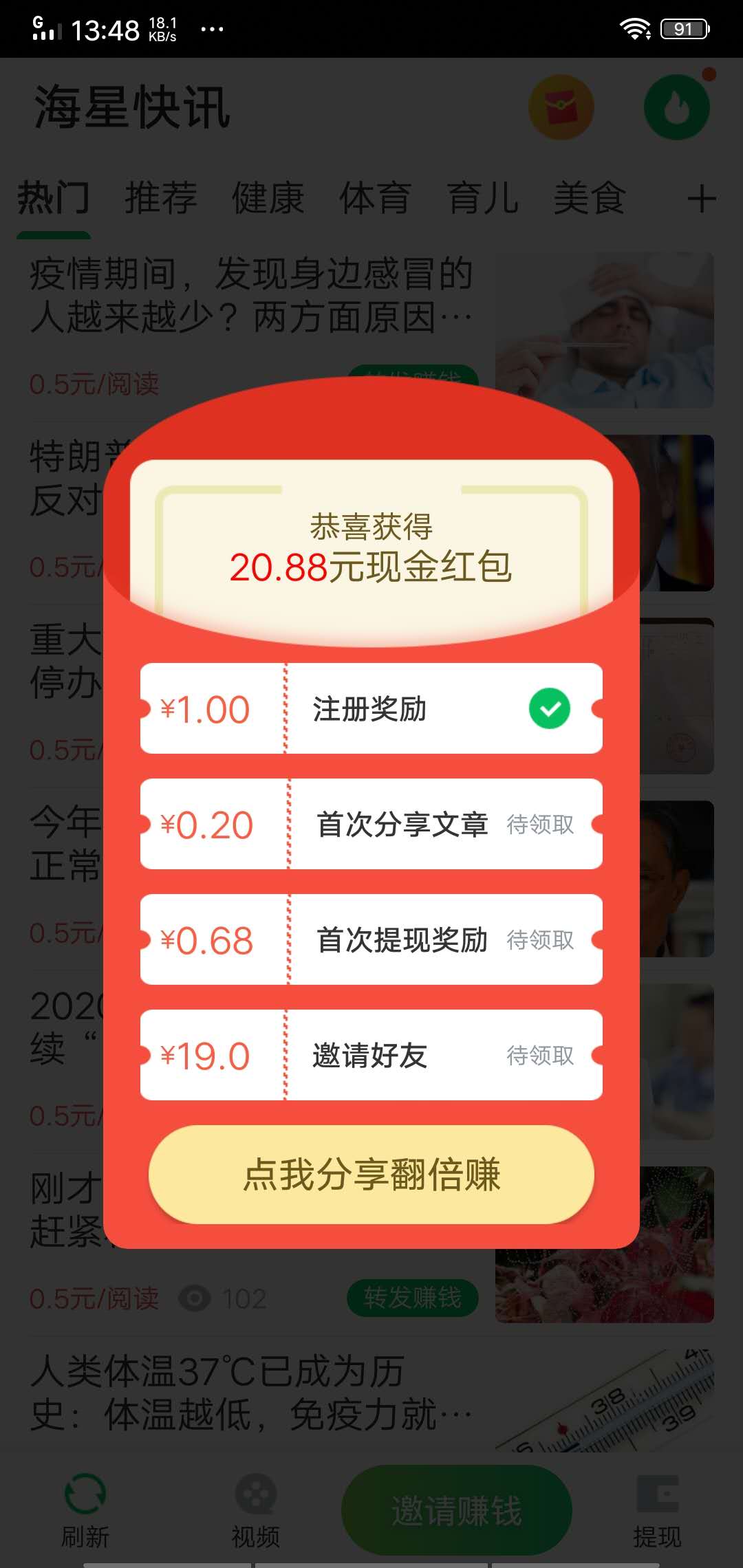
Task: Tap the + icon to add a news channel
Action: (702, 198)
